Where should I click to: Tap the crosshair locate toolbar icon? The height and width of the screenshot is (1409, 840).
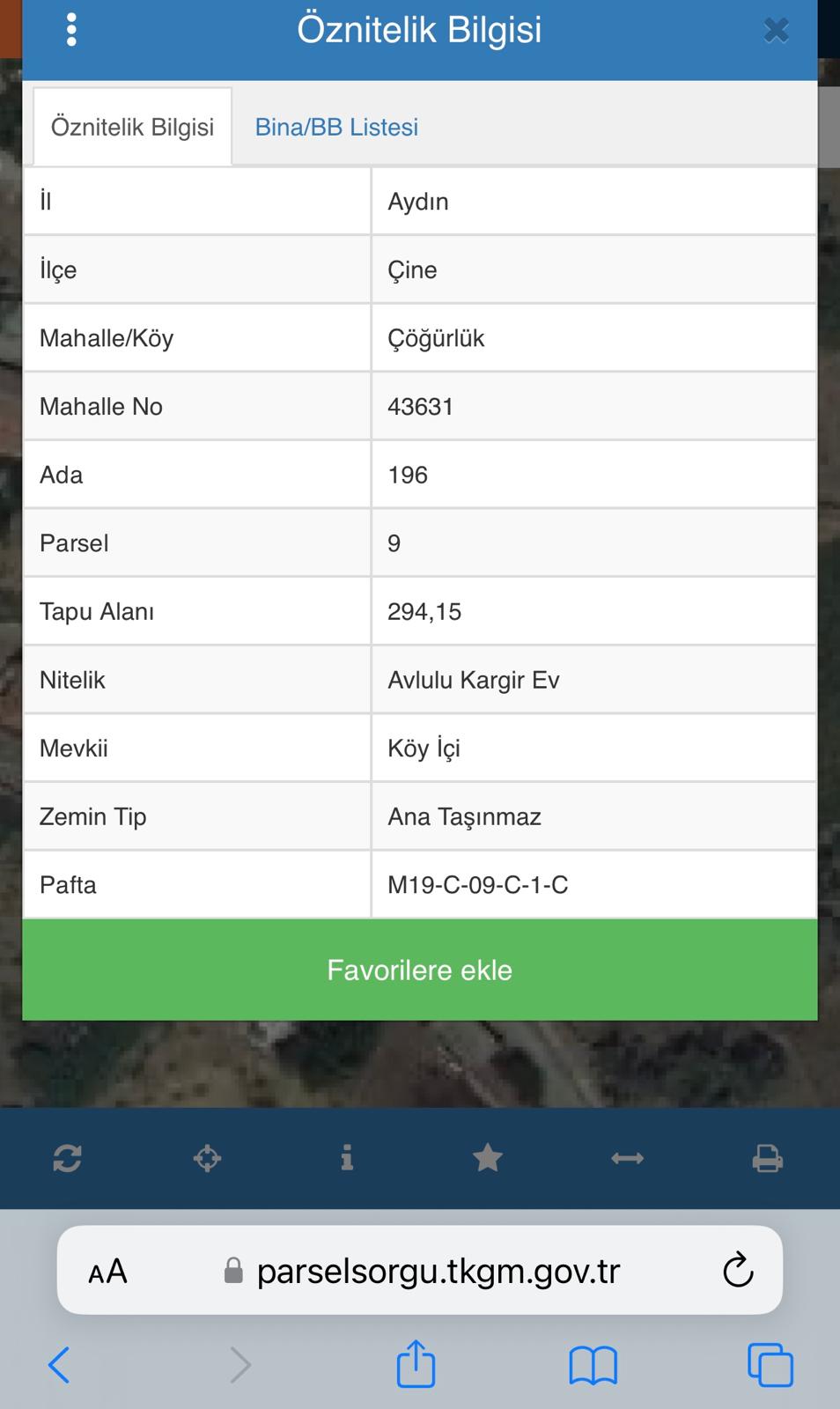(207, 1158)
